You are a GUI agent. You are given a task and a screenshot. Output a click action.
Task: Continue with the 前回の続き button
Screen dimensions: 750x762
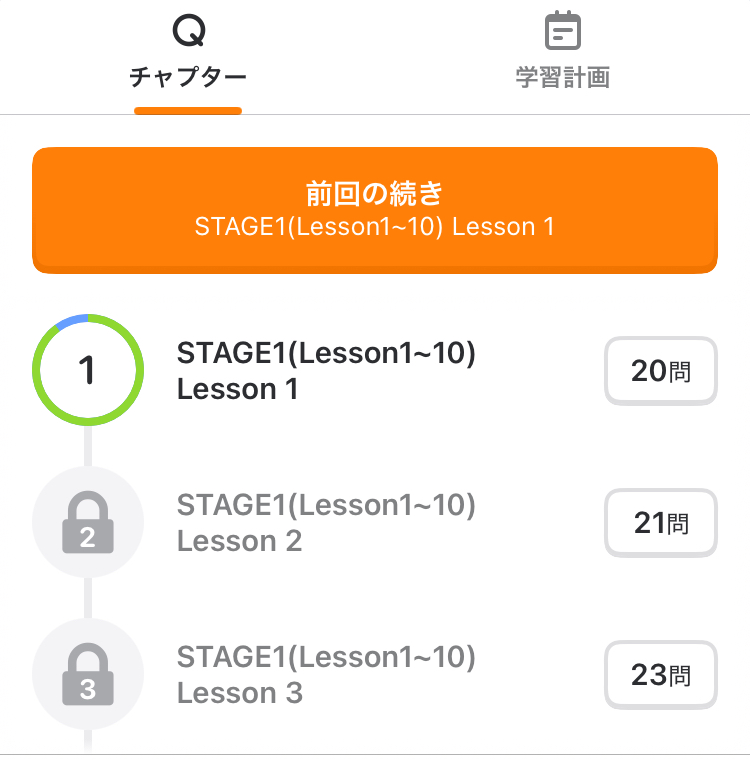pyautogui.click(x=375, y=210)
